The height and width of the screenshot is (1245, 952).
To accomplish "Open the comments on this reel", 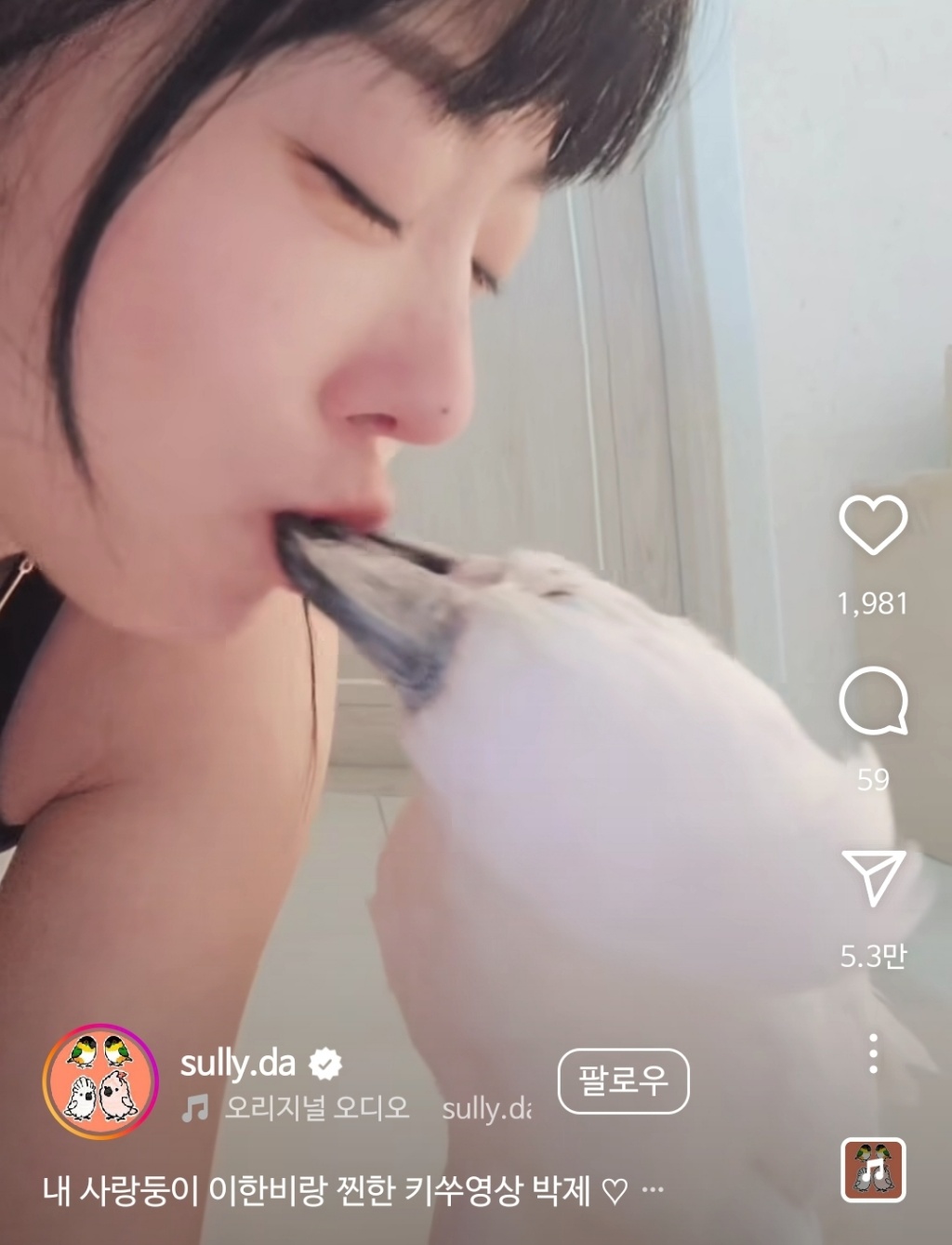I will click(873, 703).
